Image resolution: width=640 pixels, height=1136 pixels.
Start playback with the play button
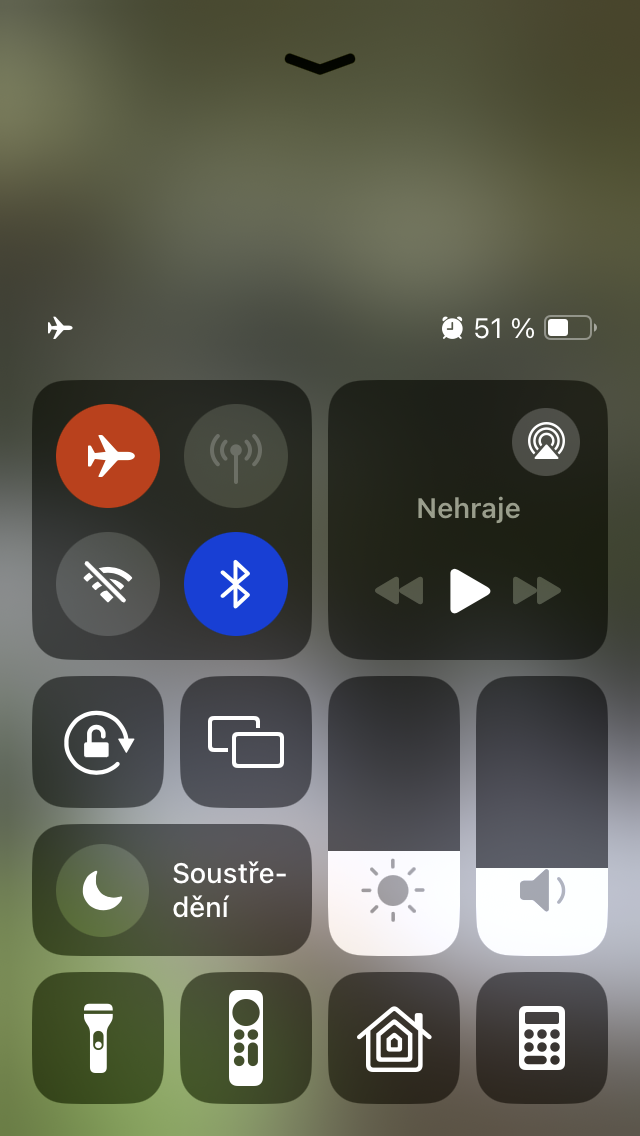(469, 591)
